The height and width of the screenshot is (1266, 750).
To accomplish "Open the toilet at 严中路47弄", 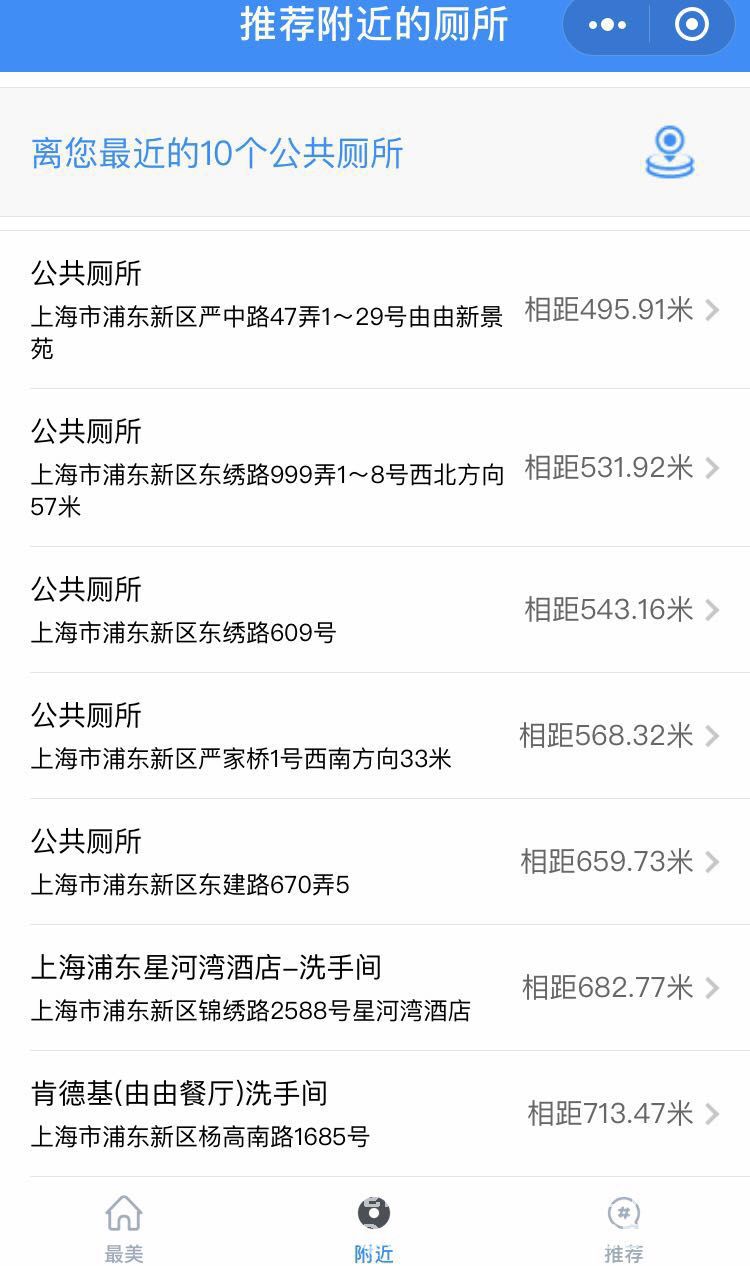I will tap(375, 310).
